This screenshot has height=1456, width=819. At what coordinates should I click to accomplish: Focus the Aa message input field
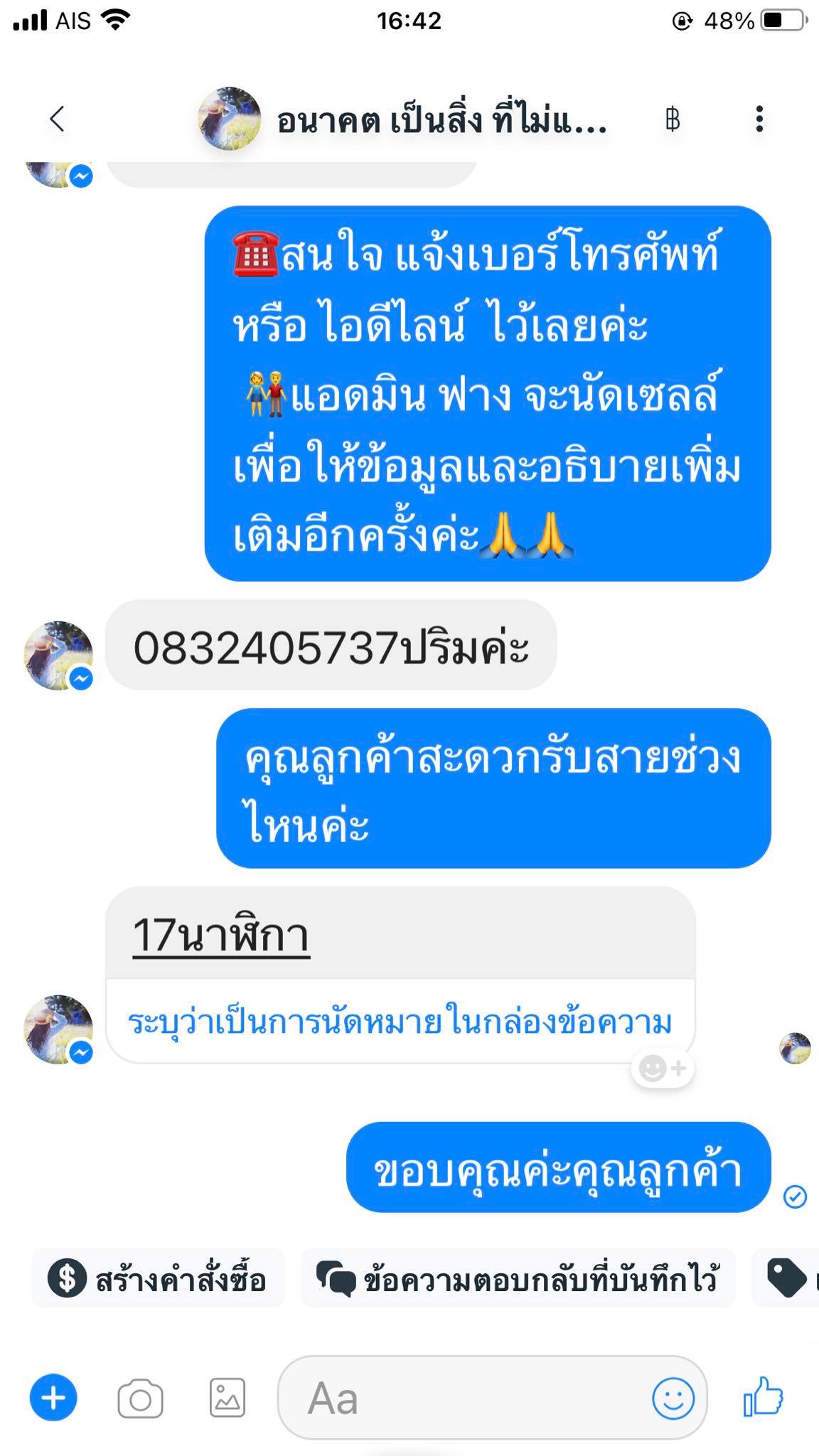coord(462,1399)
